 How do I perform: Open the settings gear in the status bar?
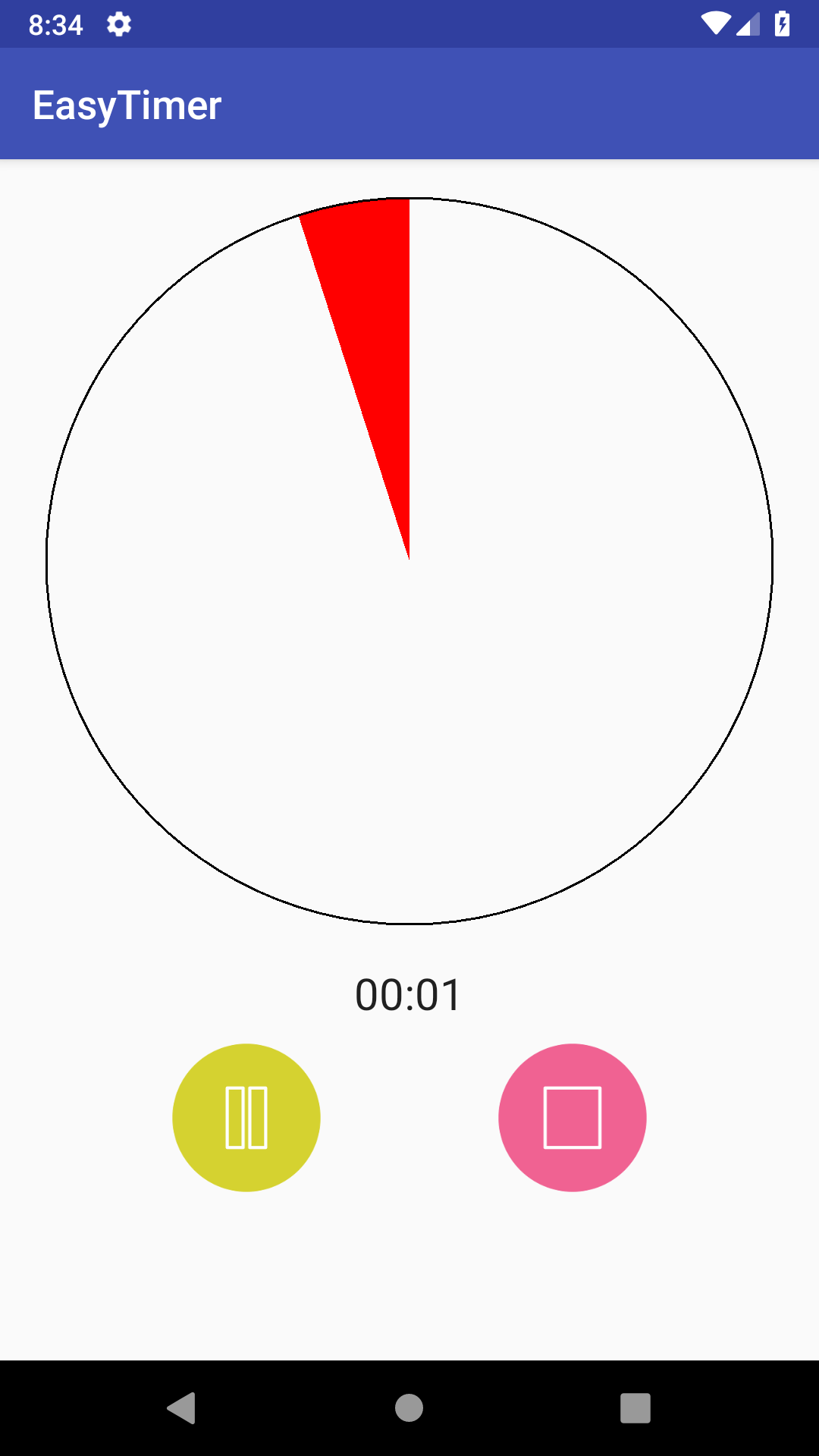point(120,24)
